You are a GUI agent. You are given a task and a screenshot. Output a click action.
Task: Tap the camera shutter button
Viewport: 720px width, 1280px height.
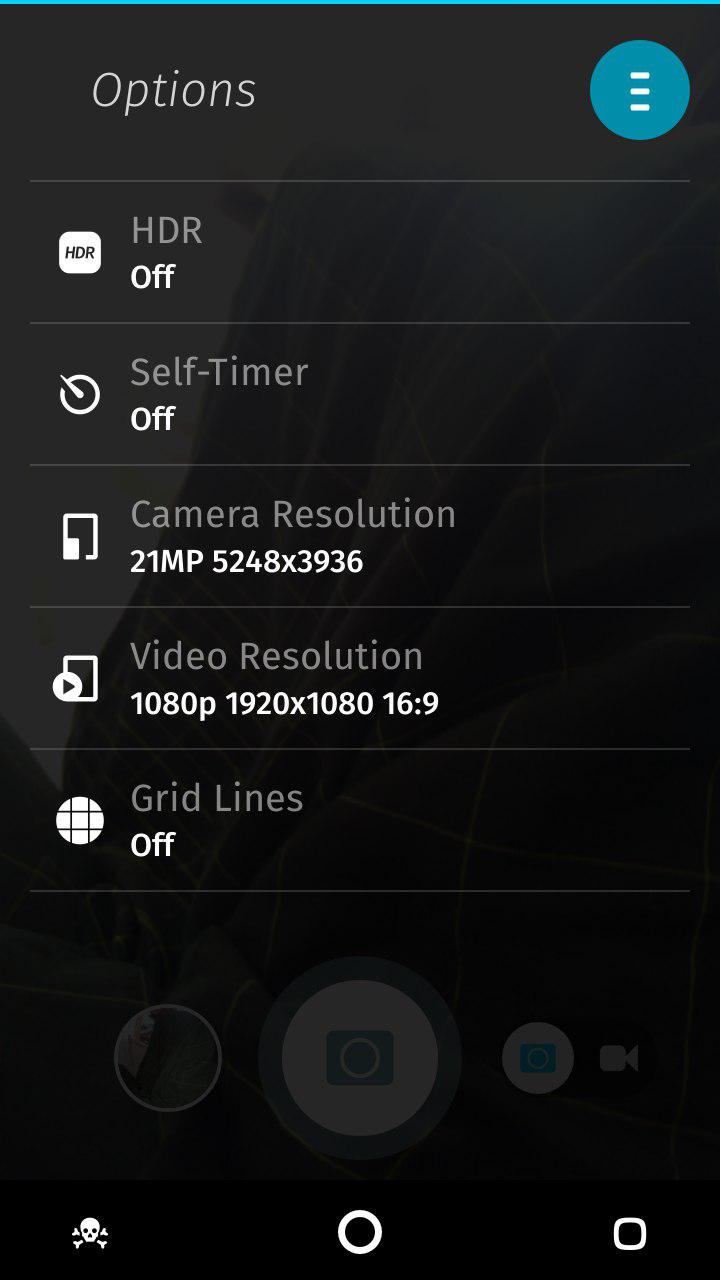click(x=360, y=1058)
